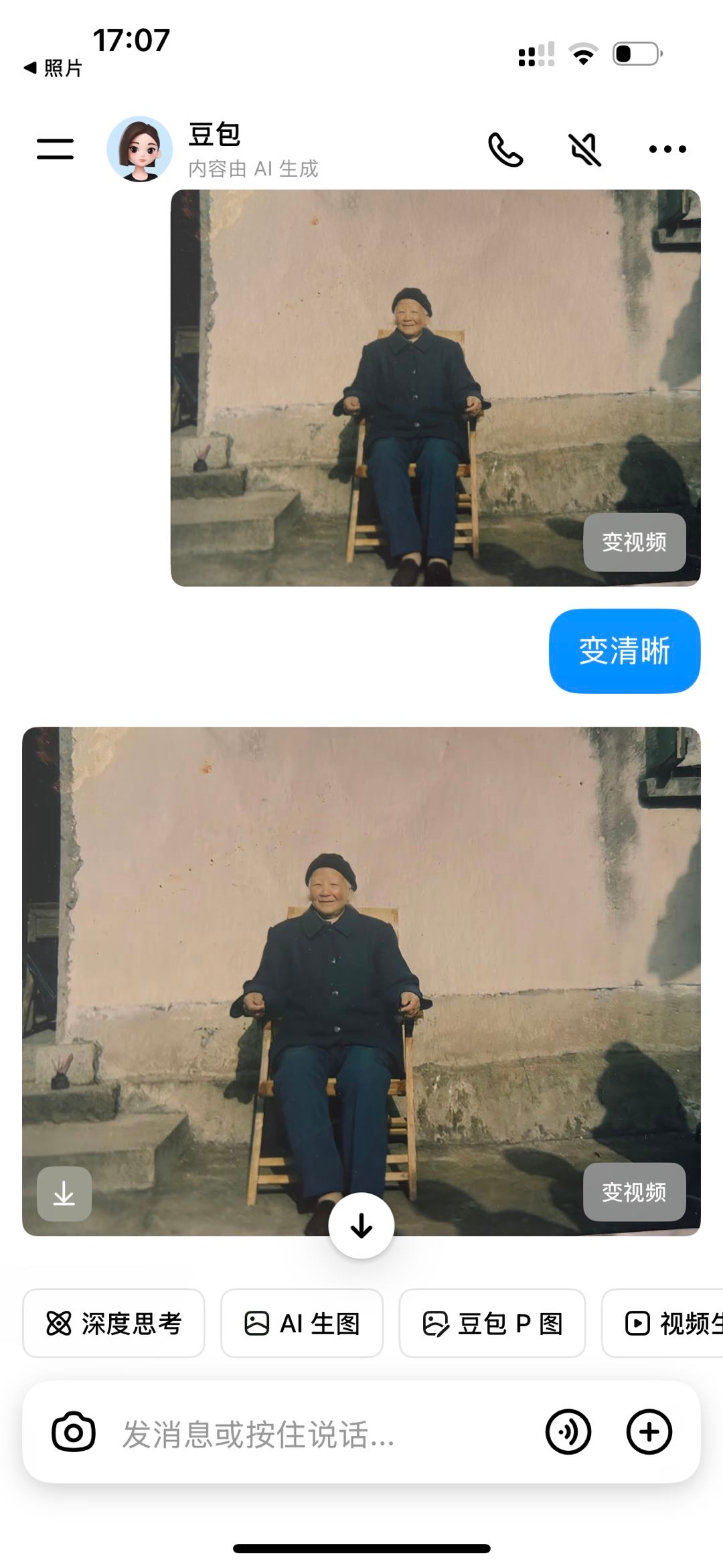Jump to latest message with down arrow

361,1226
